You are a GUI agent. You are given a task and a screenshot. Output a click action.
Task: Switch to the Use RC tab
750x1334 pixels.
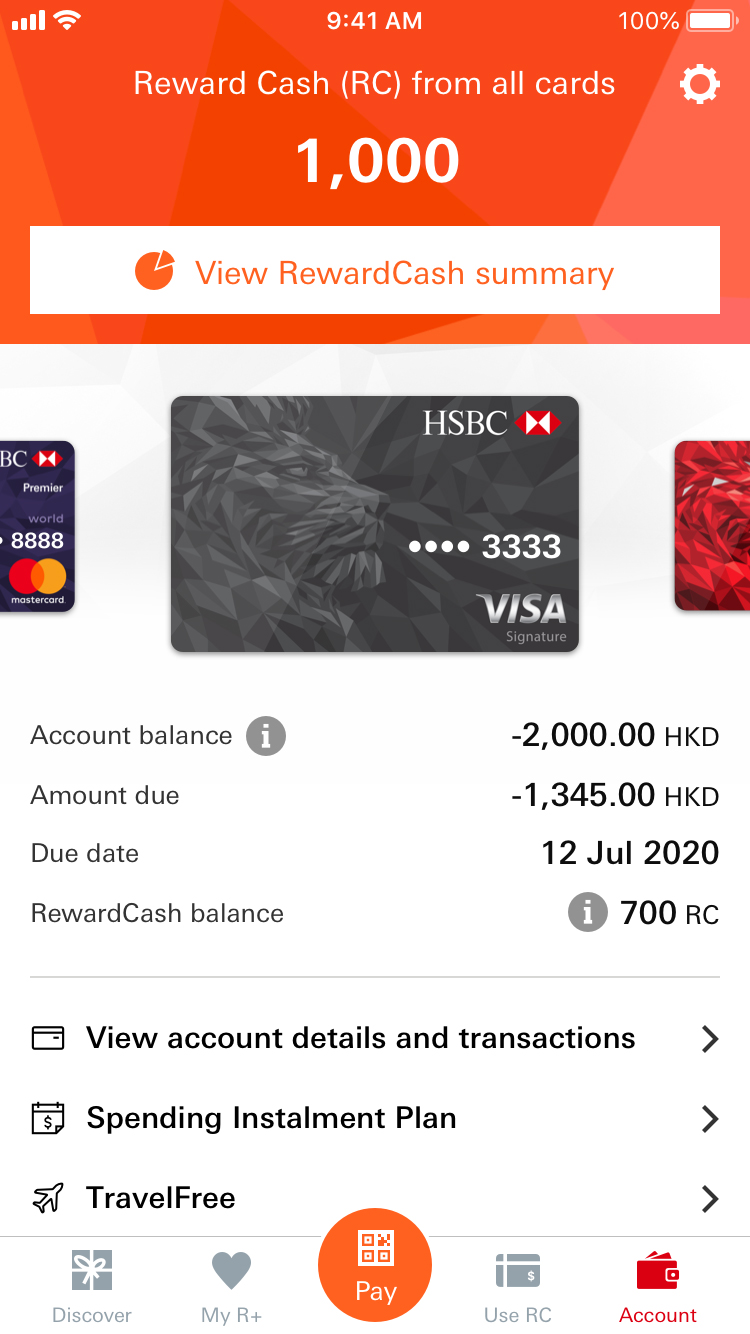coord(518,1286)
